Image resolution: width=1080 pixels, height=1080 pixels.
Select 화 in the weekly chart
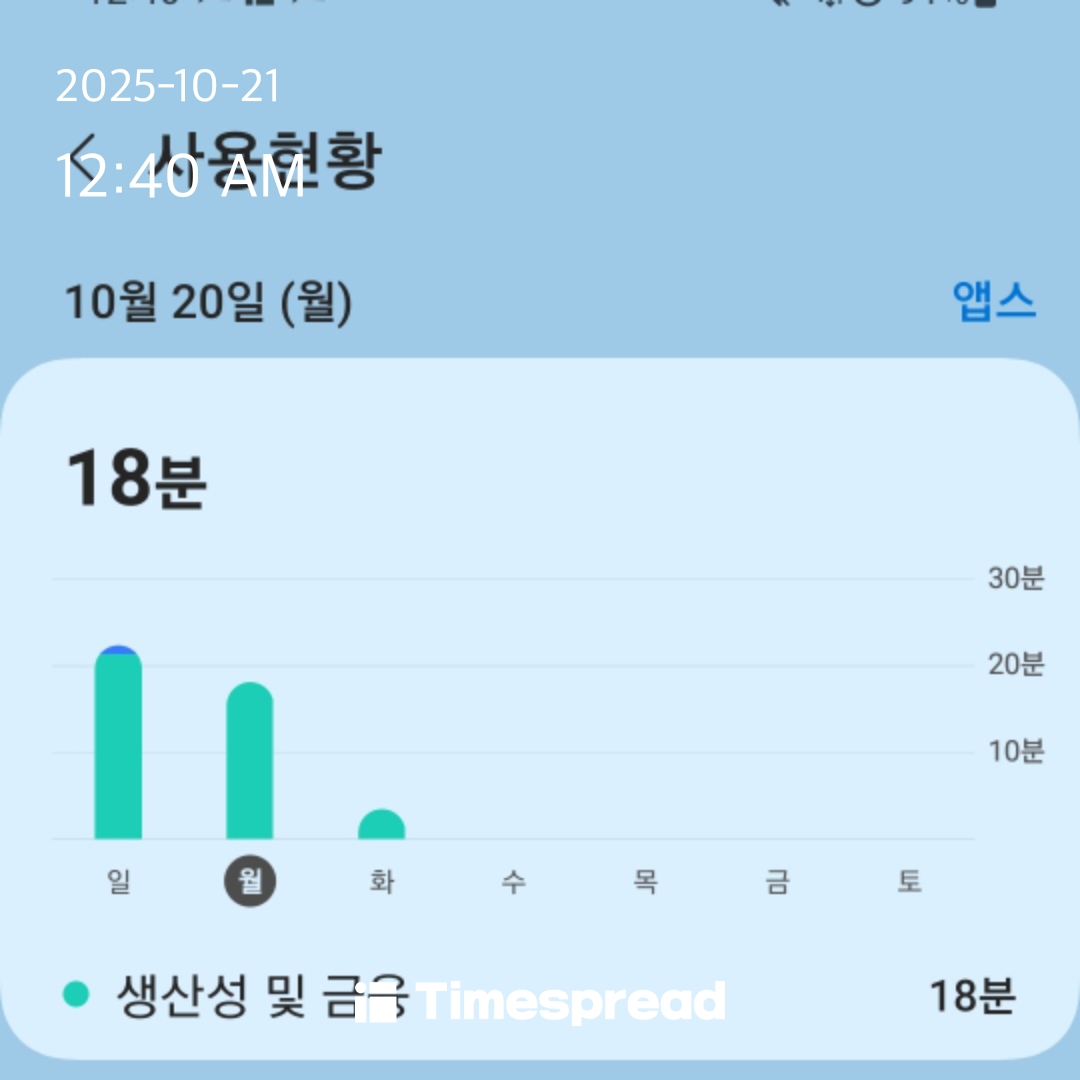tap(382, 882)
